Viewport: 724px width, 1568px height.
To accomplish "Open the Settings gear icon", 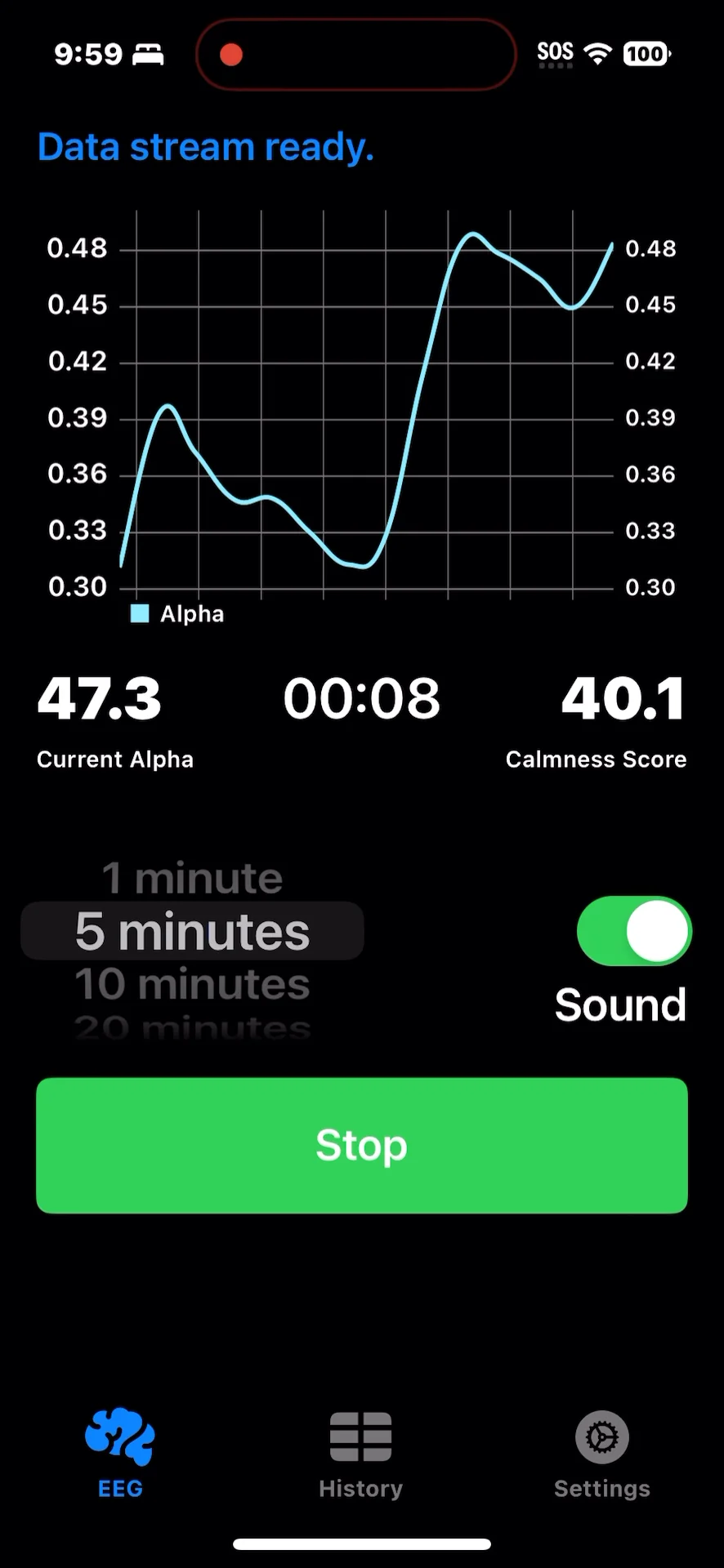I will tap(601, 1435).
